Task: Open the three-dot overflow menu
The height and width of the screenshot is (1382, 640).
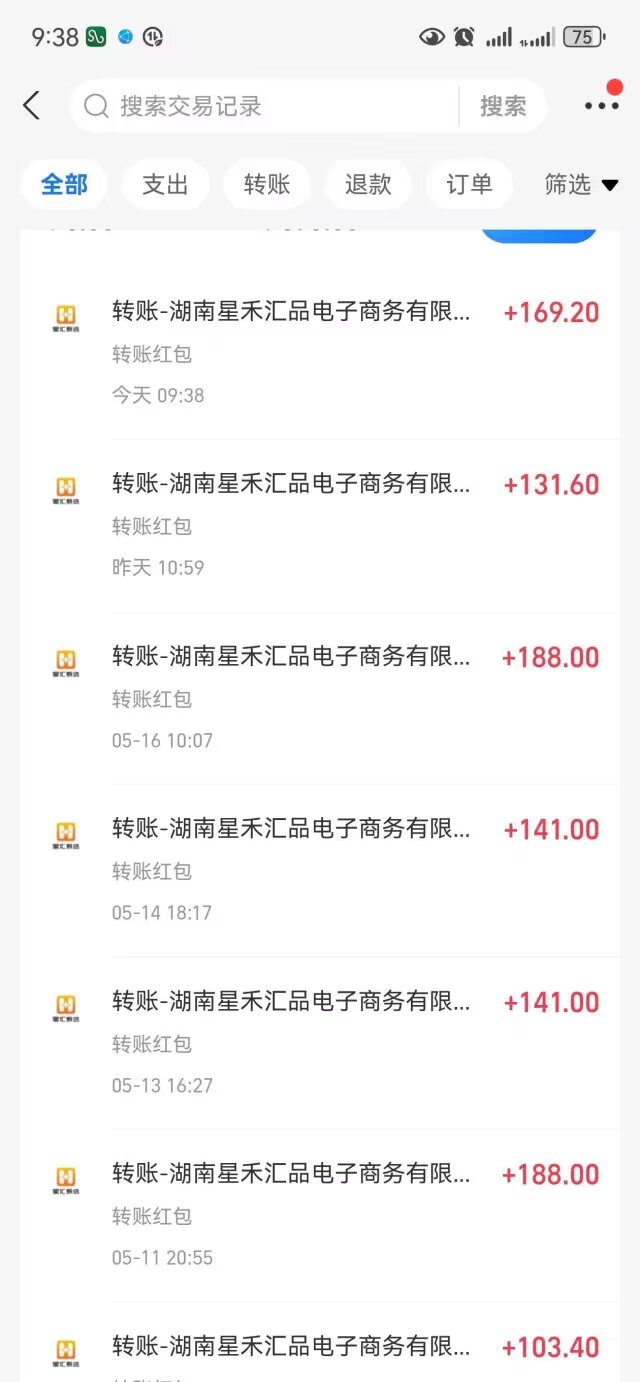Action: (x=601, y=105)
